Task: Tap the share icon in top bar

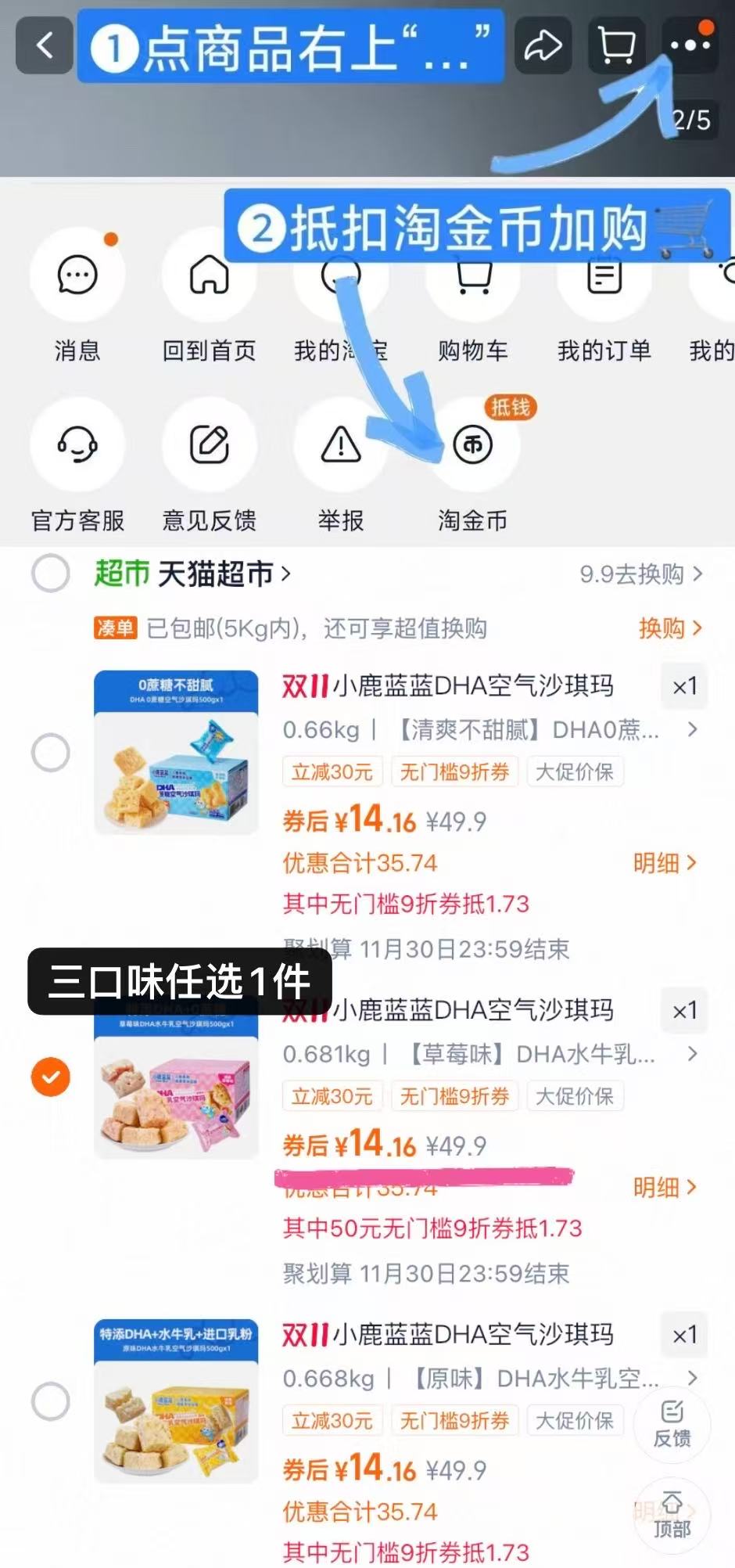Action: (x=543, y=45)
